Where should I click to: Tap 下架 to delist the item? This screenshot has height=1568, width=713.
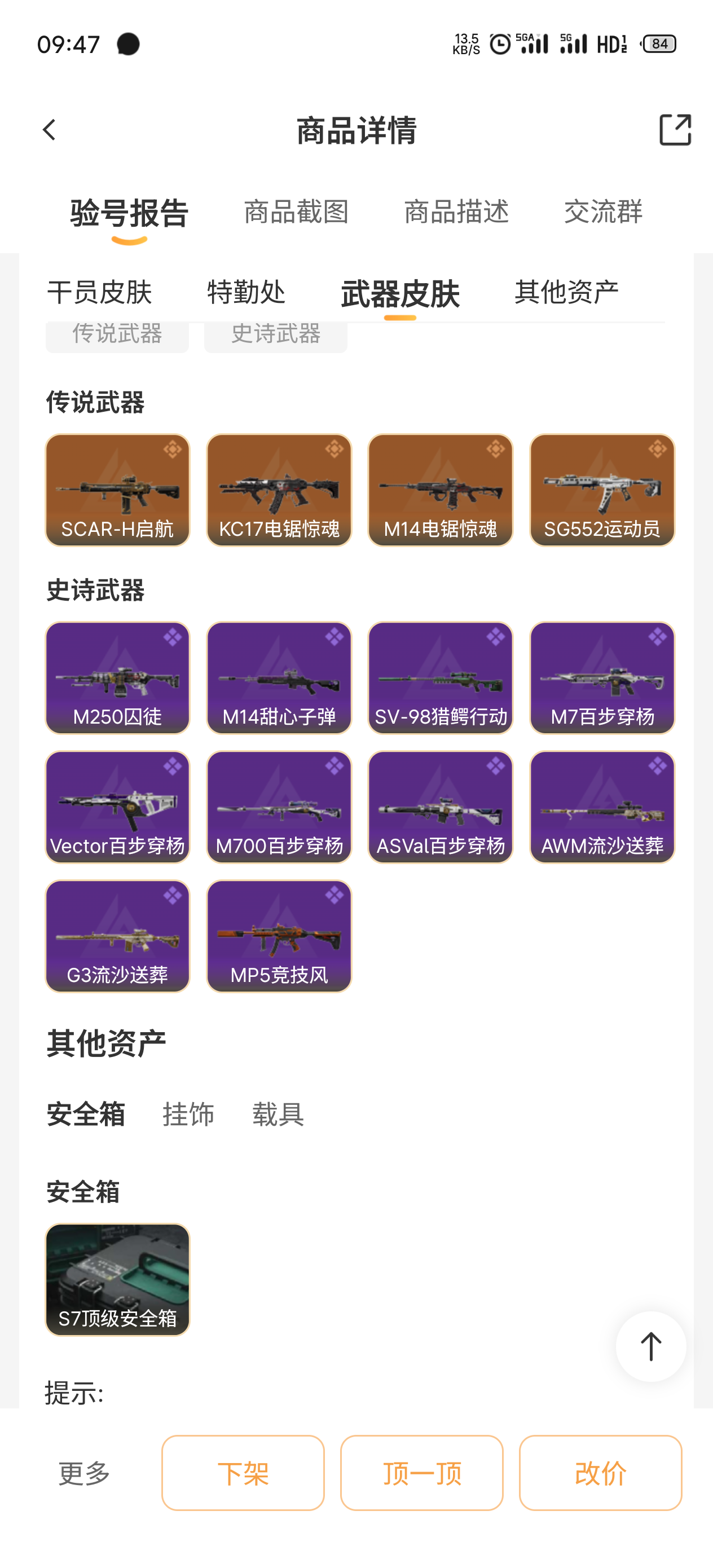(243, 1473)
